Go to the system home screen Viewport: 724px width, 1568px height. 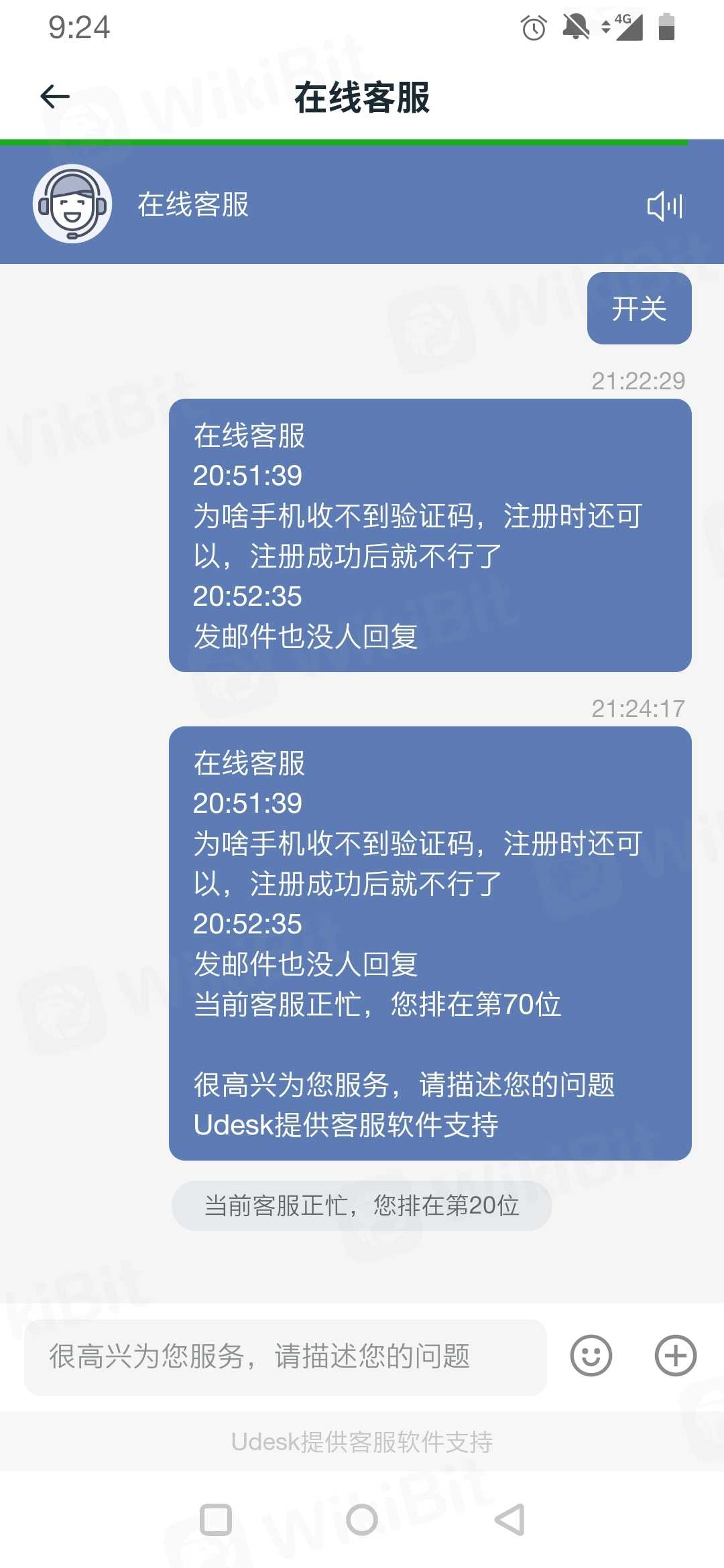pyautogui.click(x=362, y=1519)
